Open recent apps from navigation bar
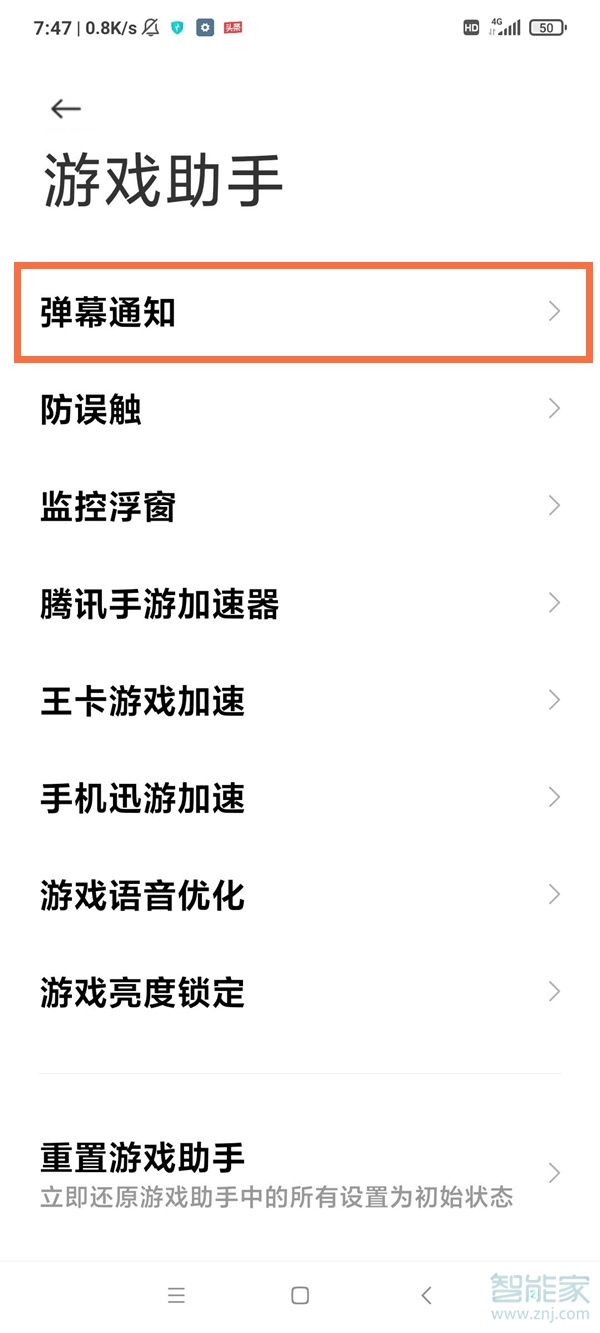This screenshot has width=600, height=1333. (177, 1295)
